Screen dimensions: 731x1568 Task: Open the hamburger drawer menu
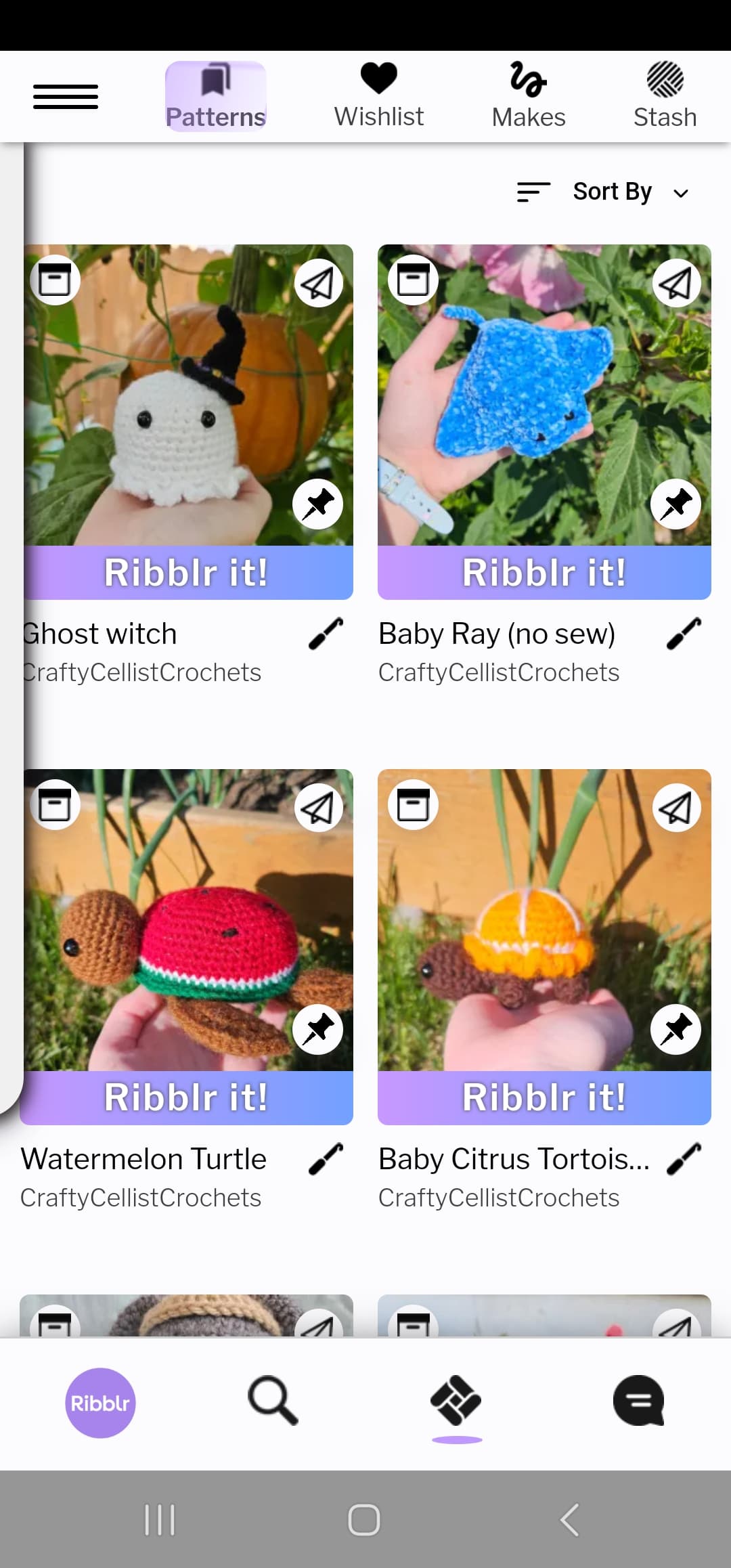point(66,97)
